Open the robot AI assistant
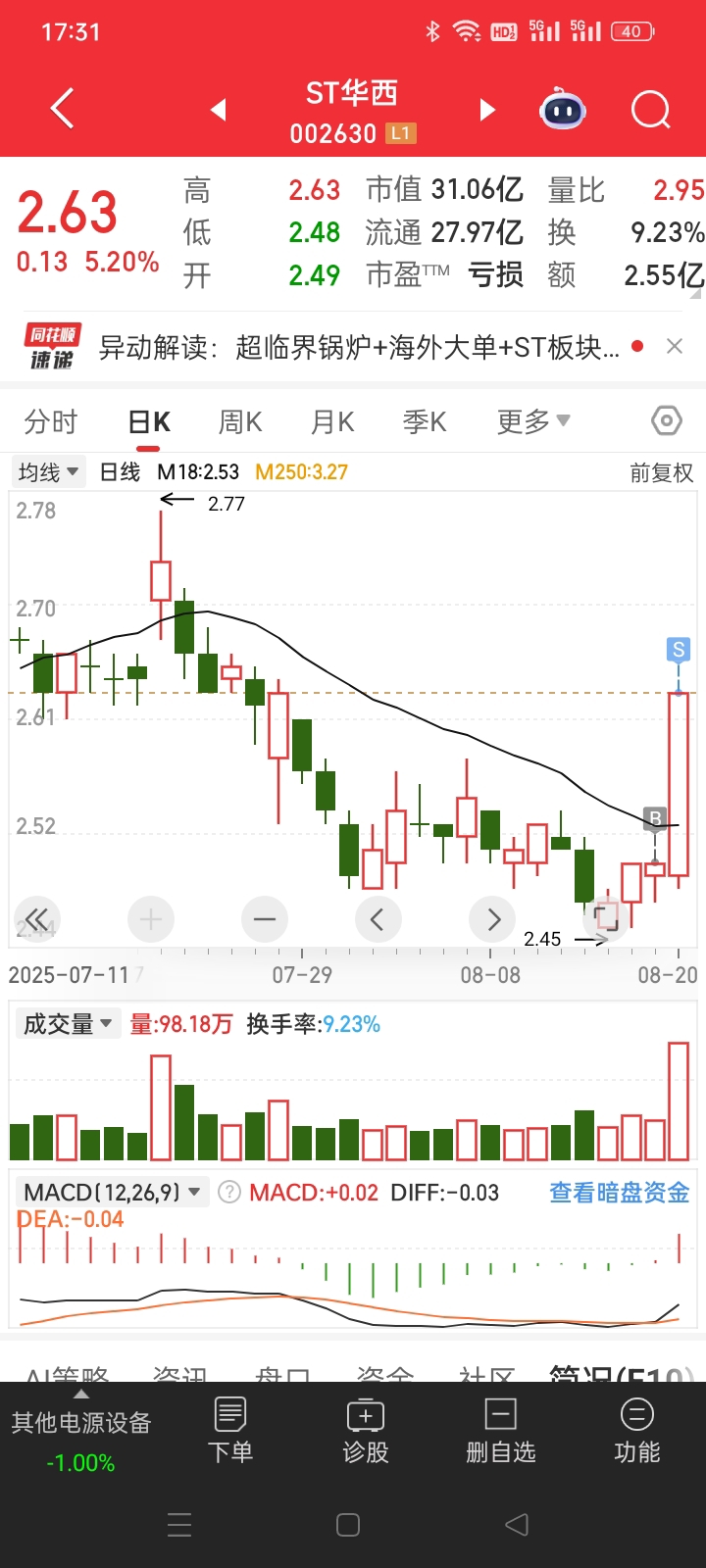The image size is (706, 1568). coord(563,110)
